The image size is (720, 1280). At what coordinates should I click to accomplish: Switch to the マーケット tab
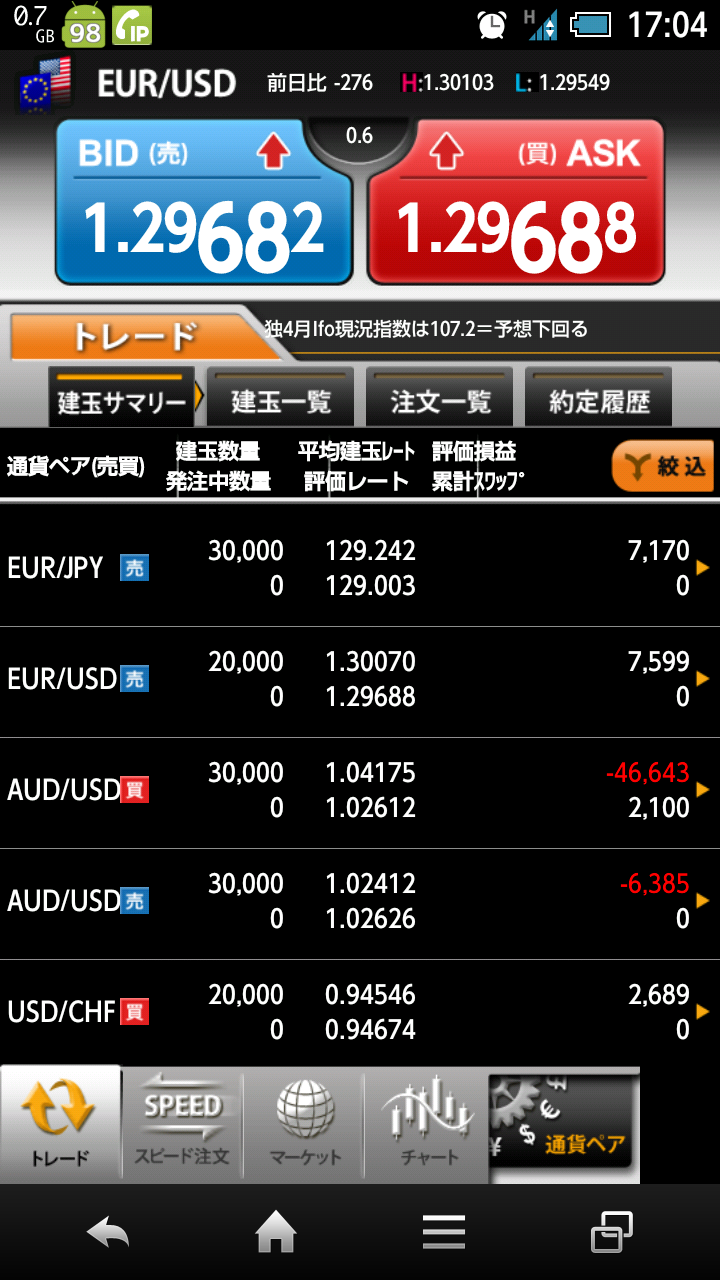[305, 1126]
